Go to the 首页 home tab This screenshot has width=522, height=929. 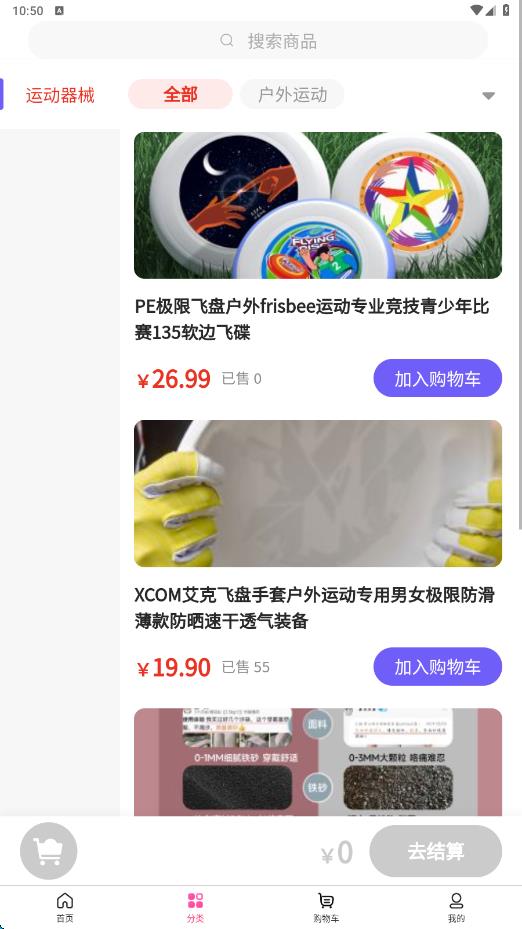tap(65, 908)
